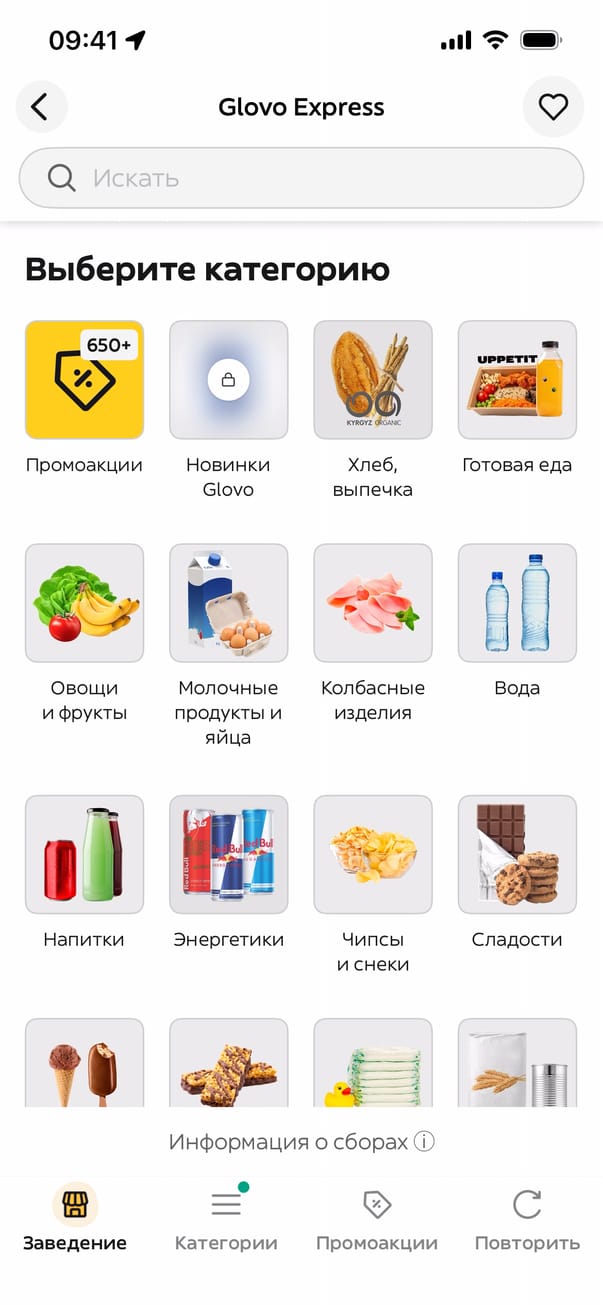Go back using the arrow button

pos(41,107)
